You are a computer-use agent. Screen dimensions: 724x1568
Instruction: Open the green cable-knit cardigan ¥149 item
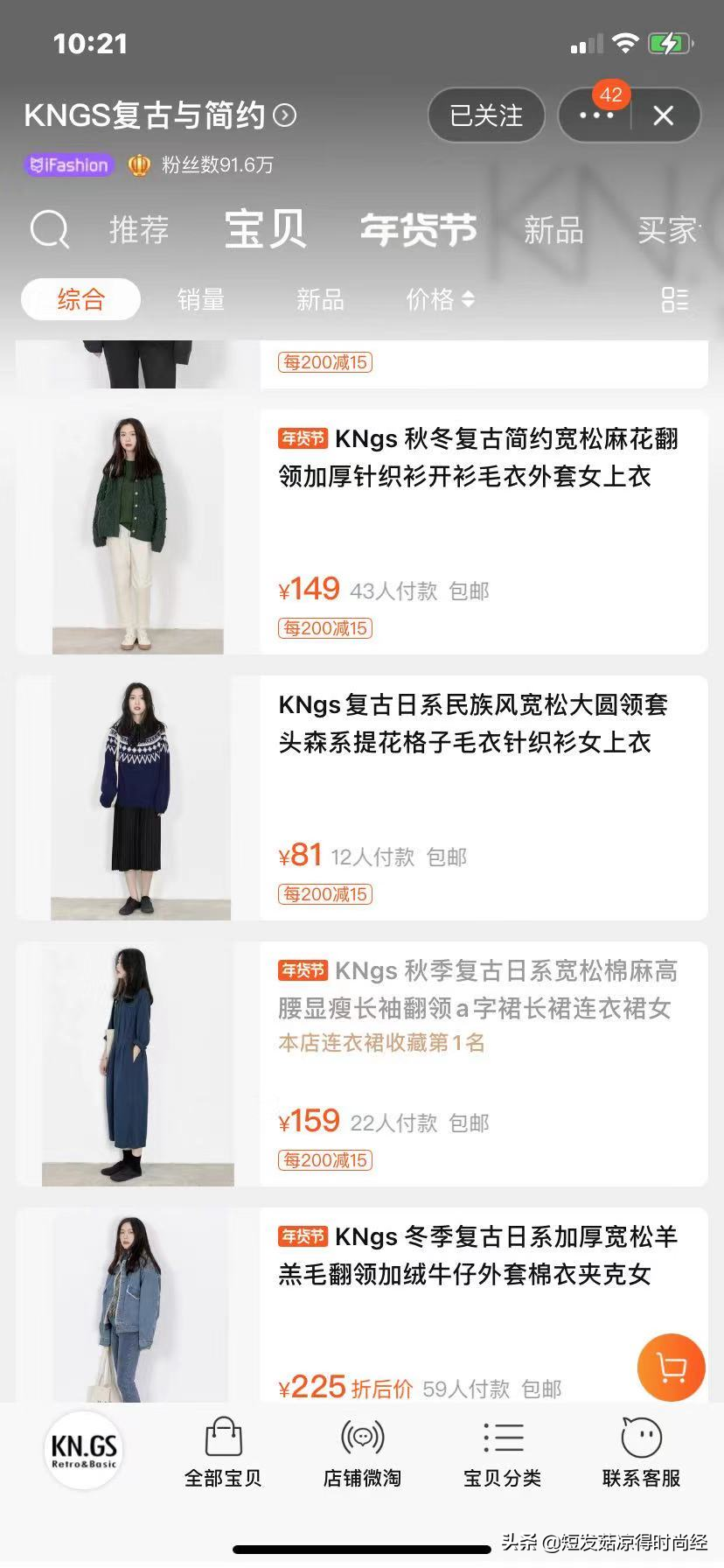477,458
